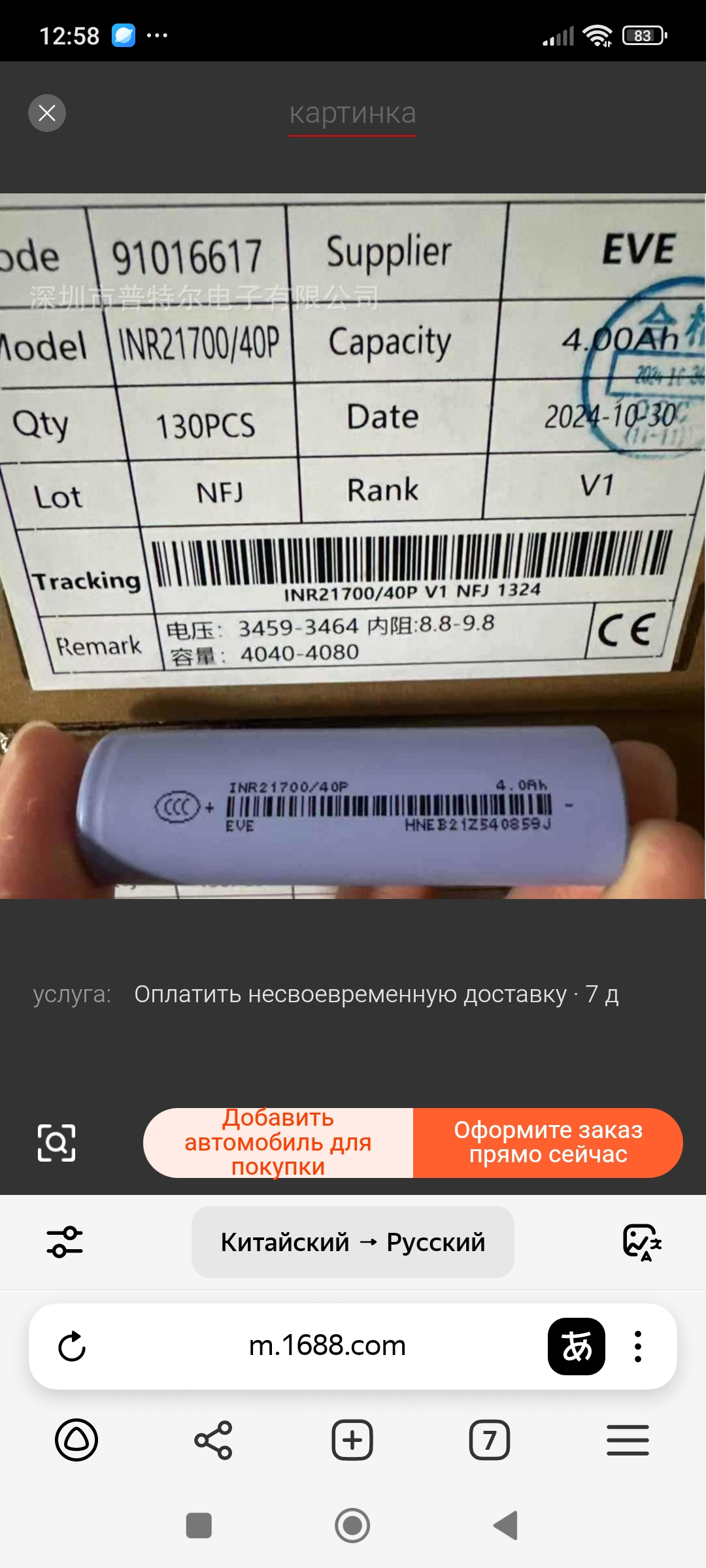This screenshot has height=1568, width=706.
Task: Go back with system back button
Action: [x=505, y=1526]
